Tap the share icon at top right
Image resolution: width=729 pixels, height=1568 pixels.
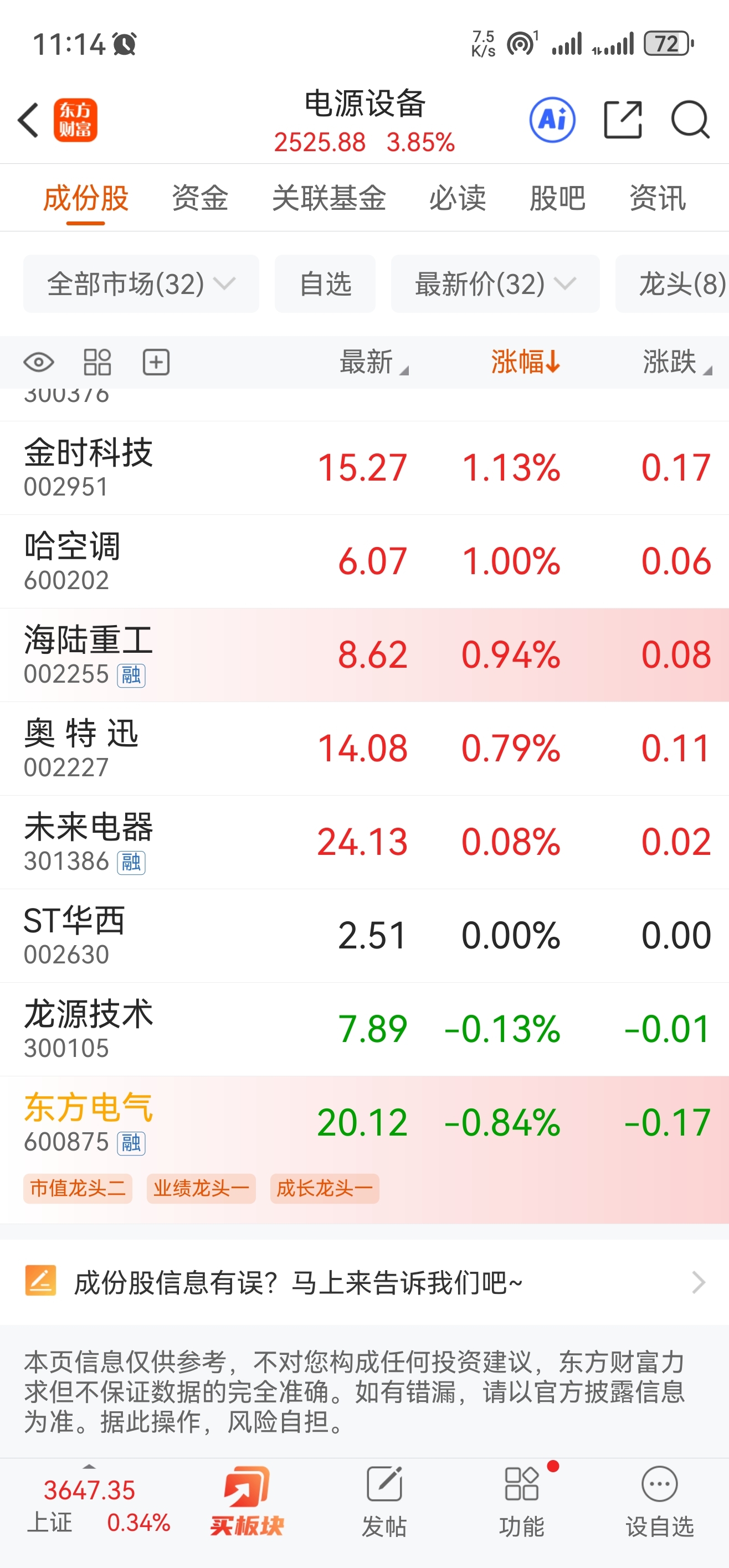623,120
